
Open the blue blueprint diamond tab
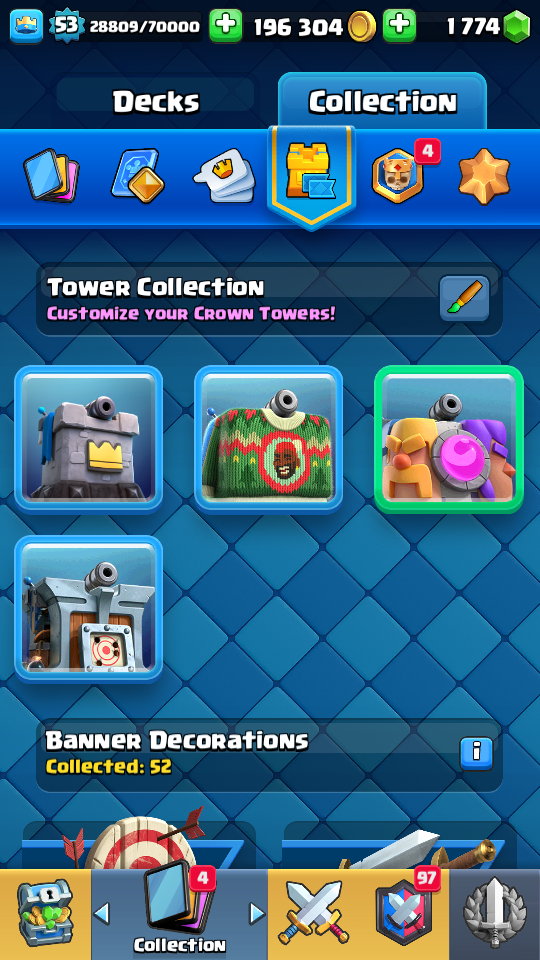point(138,176)
